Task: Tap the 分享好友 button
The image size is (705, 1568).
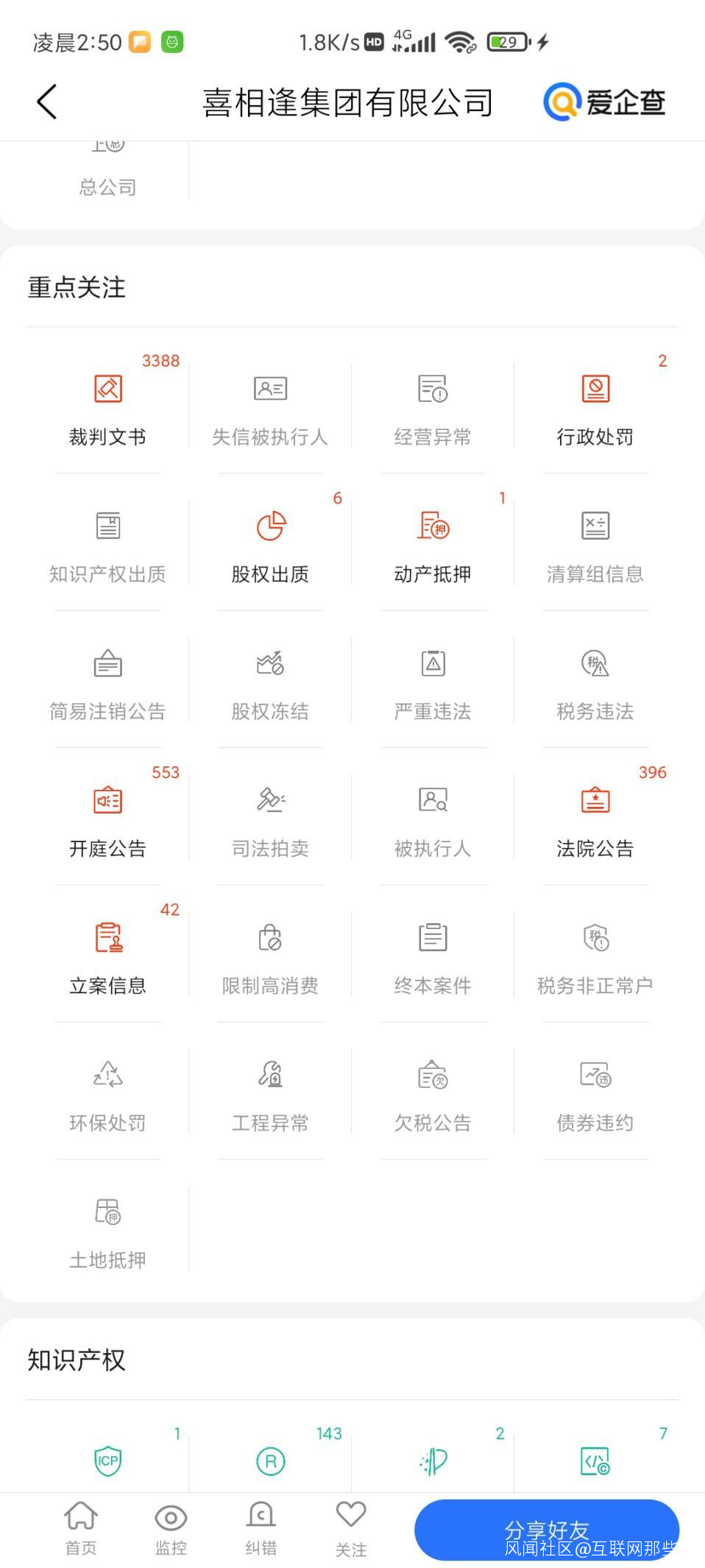Action: 546,1530
